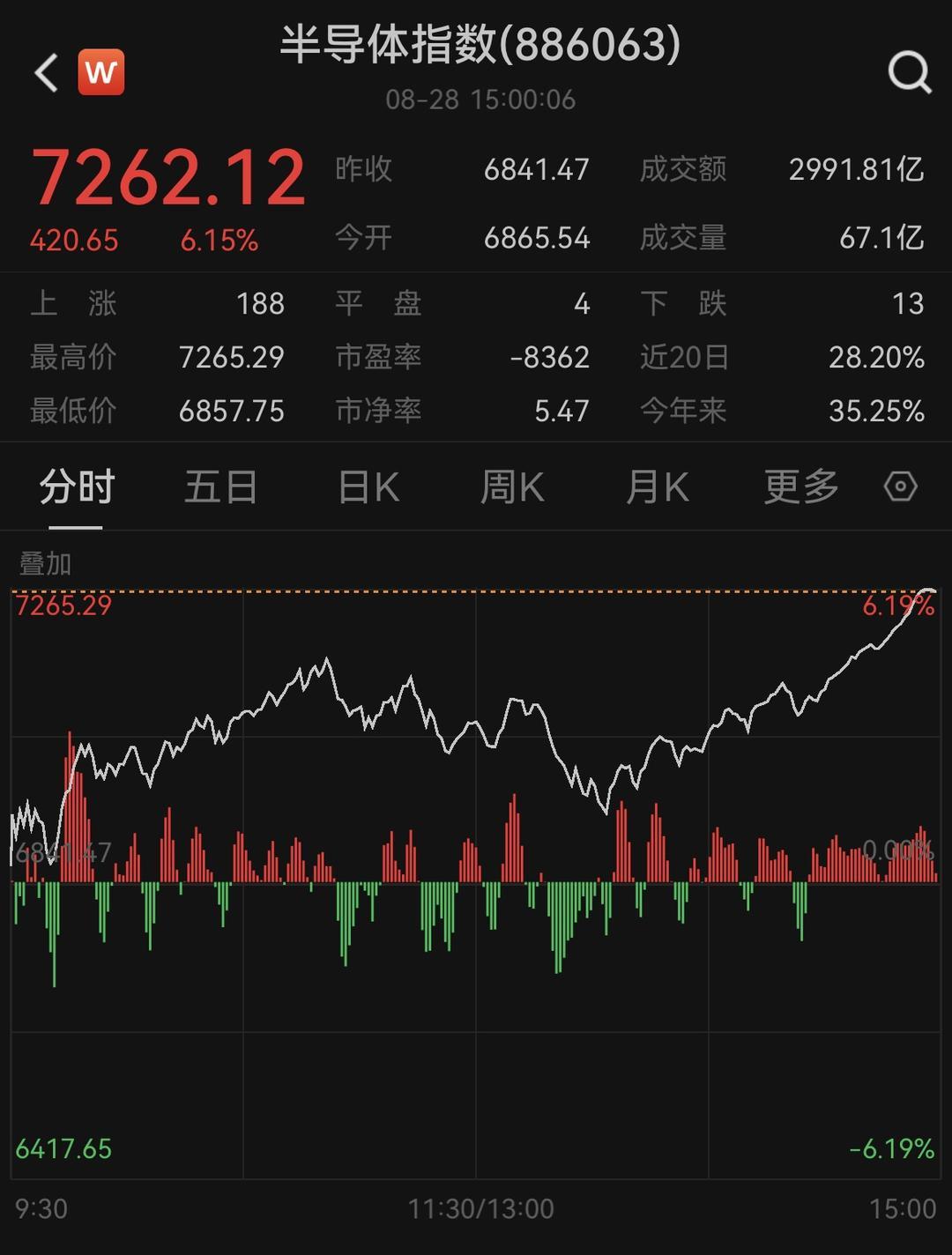Viewport: 952px width, 1255px height.
Task: Select the 分时 intraday tab
Action: click(77, 487)
